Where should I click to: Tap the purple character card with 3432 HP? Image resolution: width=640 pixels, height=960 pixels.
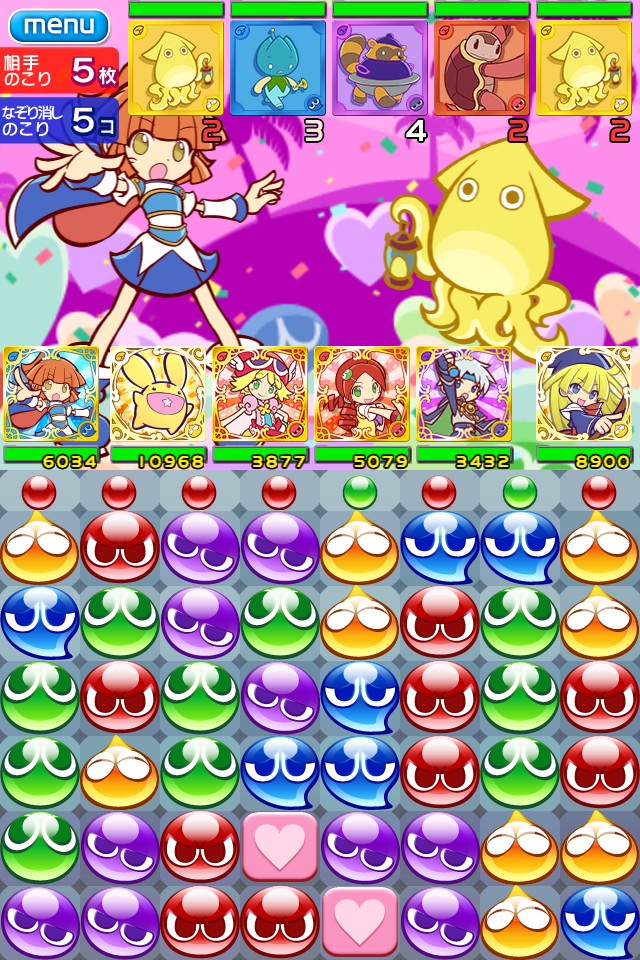point(464,394)
